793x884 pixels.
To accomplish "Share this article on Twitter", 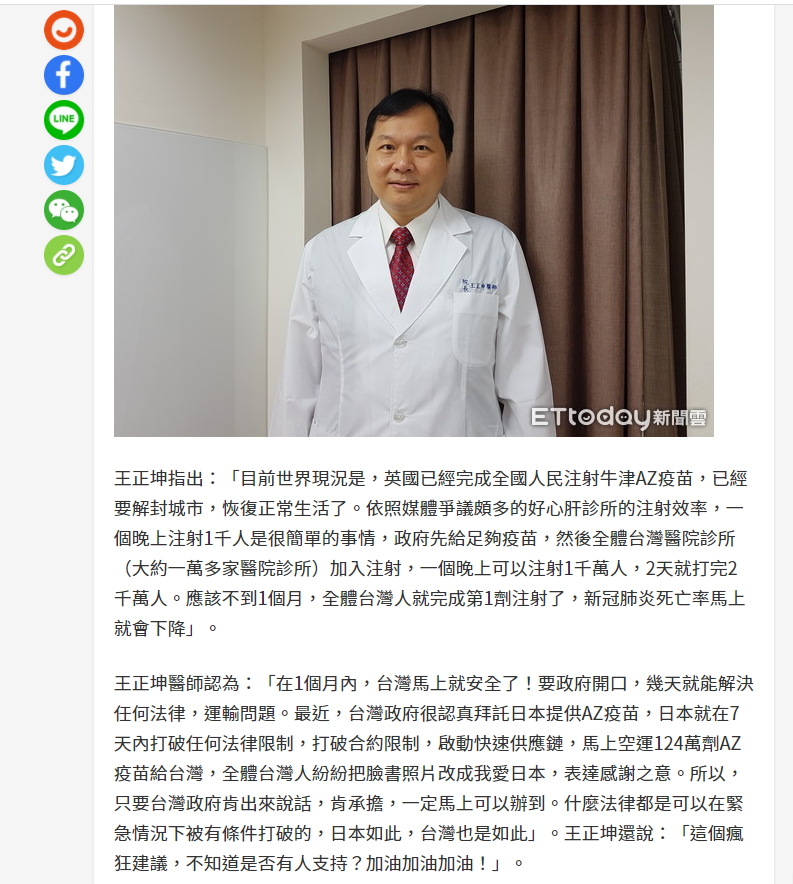I will tap(64, 165).
